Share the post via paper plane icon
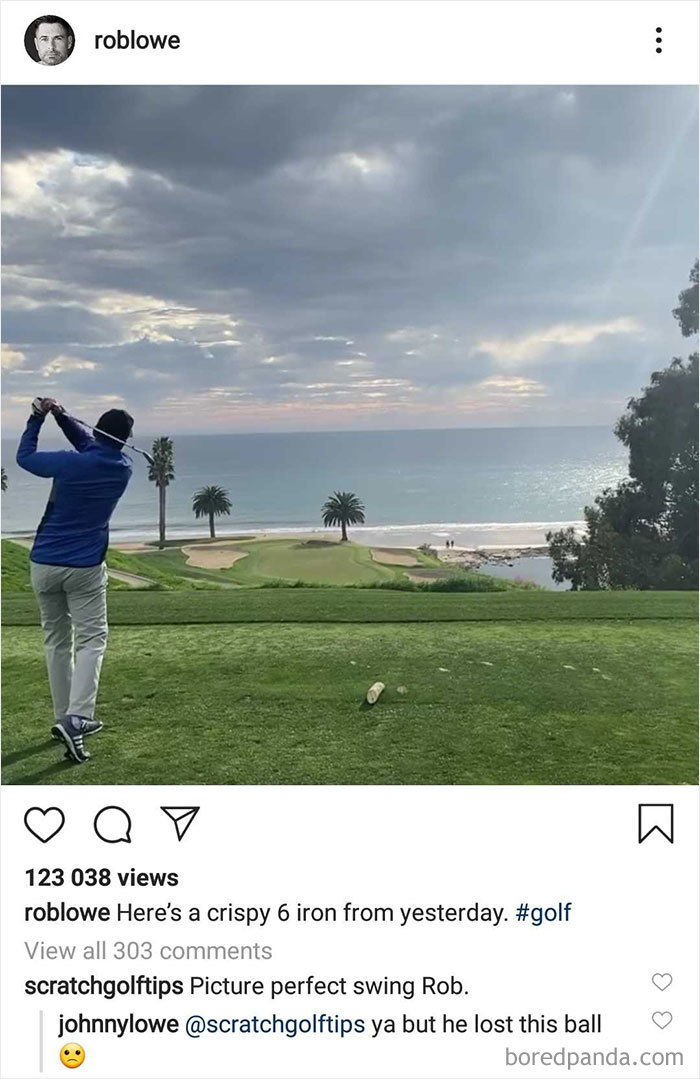 180,822
